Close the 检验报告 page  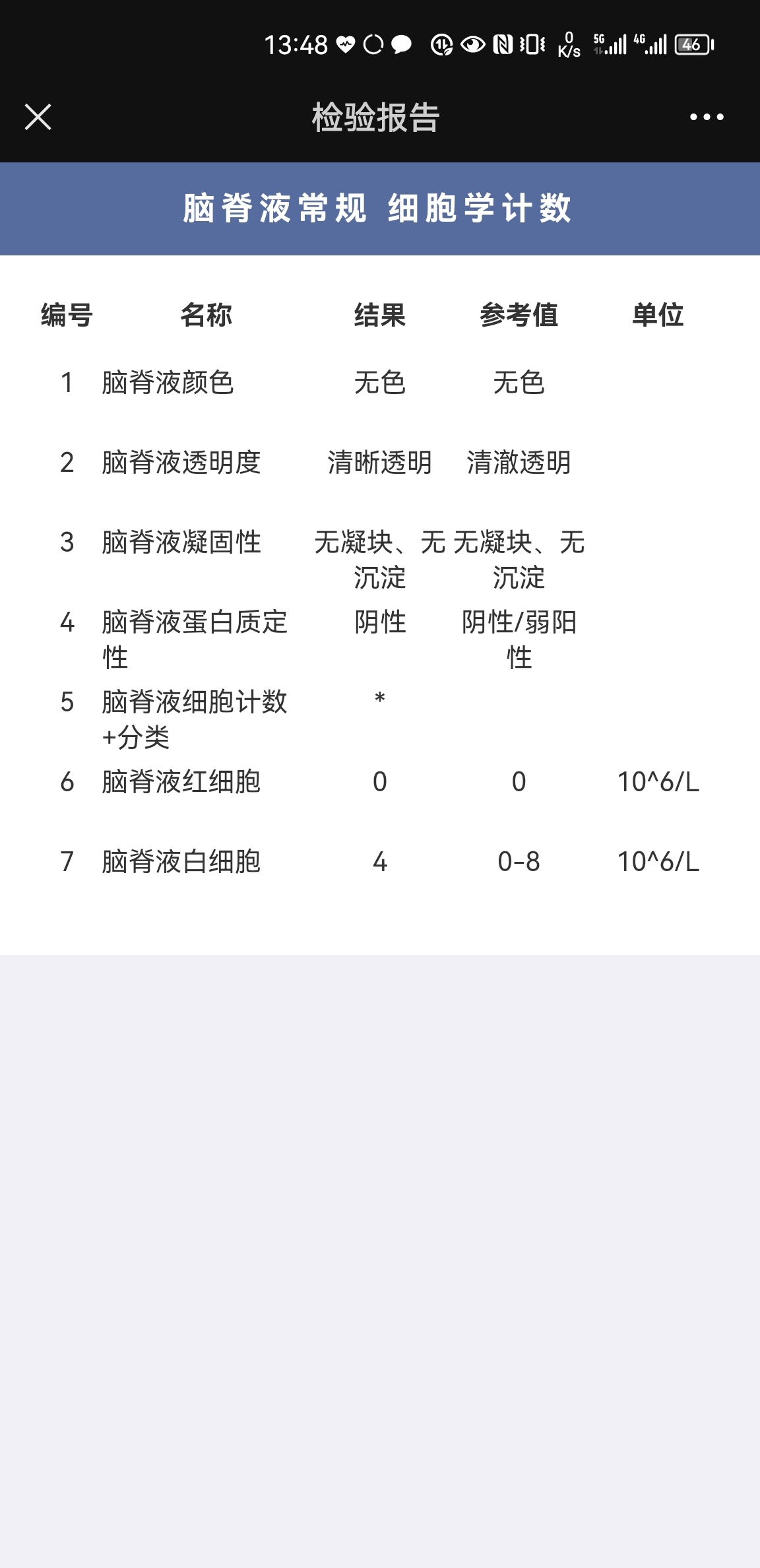(x=38, y=117)
